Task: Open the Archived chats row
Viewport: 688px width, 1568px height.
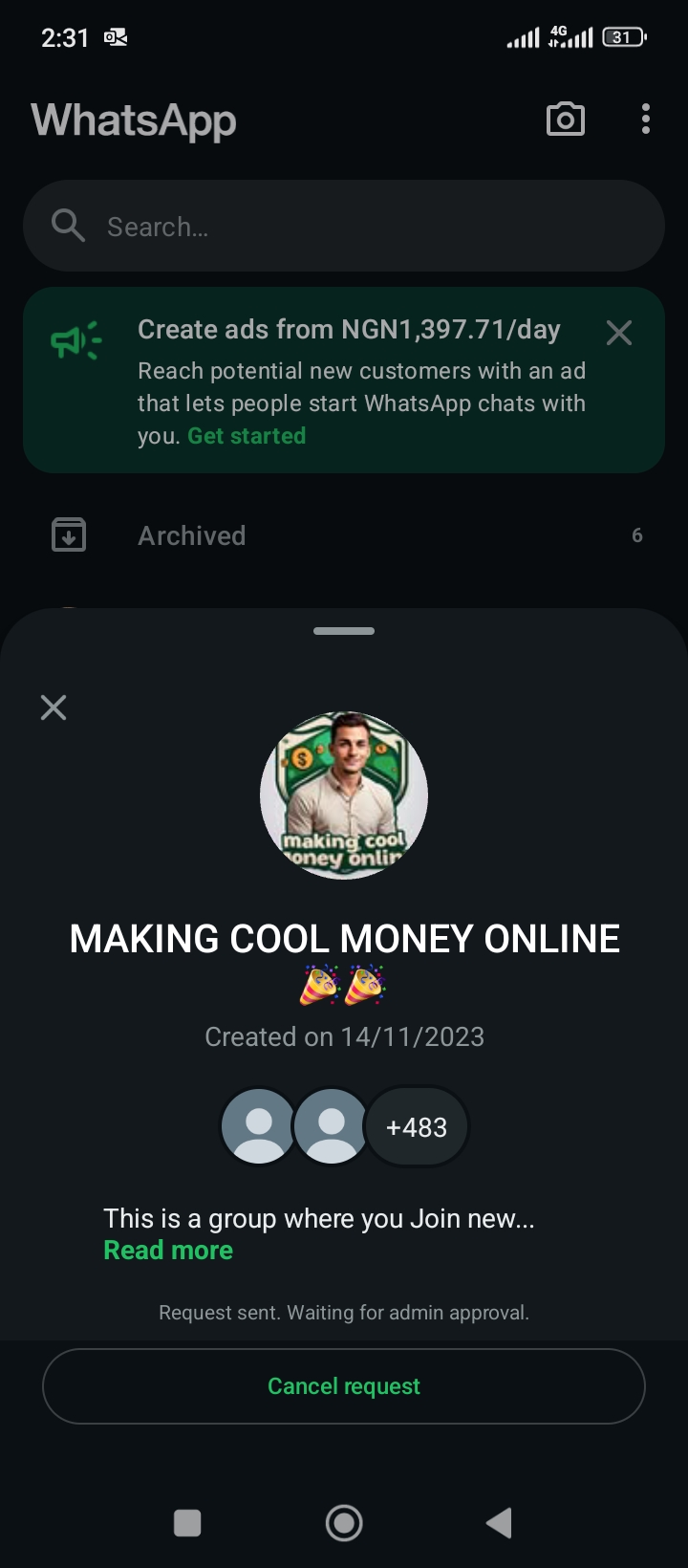Action: coord(344,535)
